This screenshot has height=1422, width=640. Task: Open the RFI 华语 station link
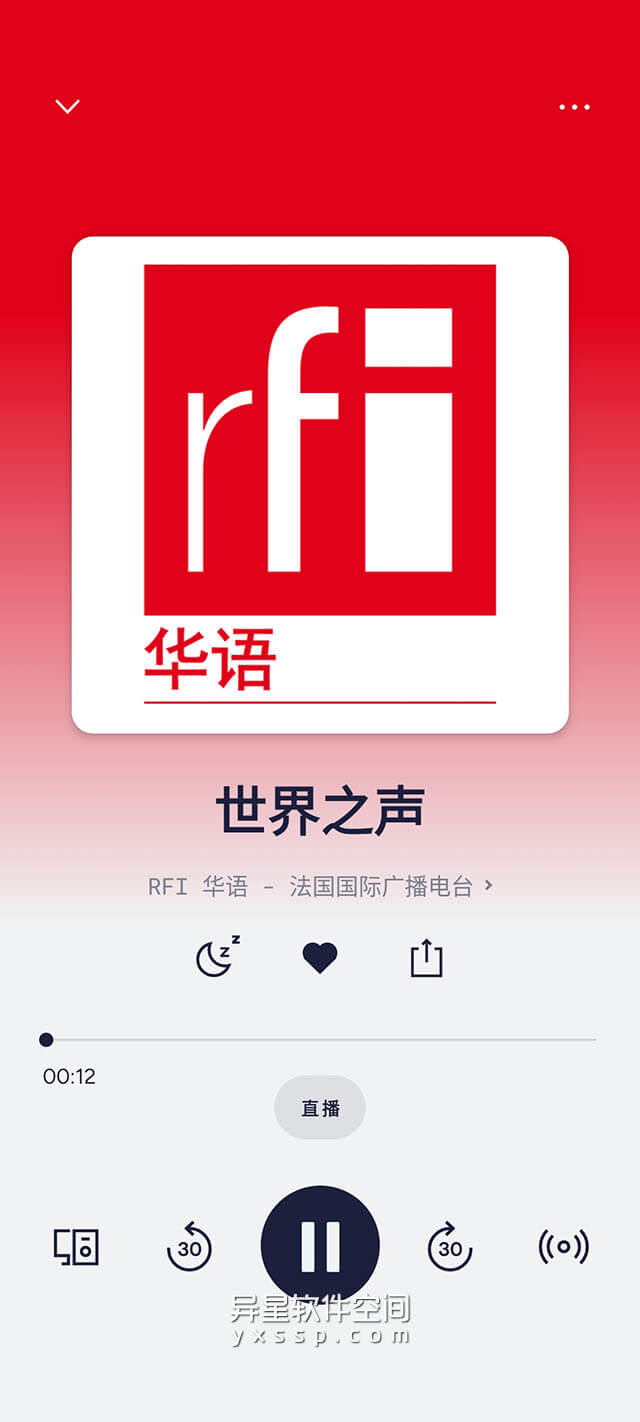pyautogui.click(x=320, y=886)
